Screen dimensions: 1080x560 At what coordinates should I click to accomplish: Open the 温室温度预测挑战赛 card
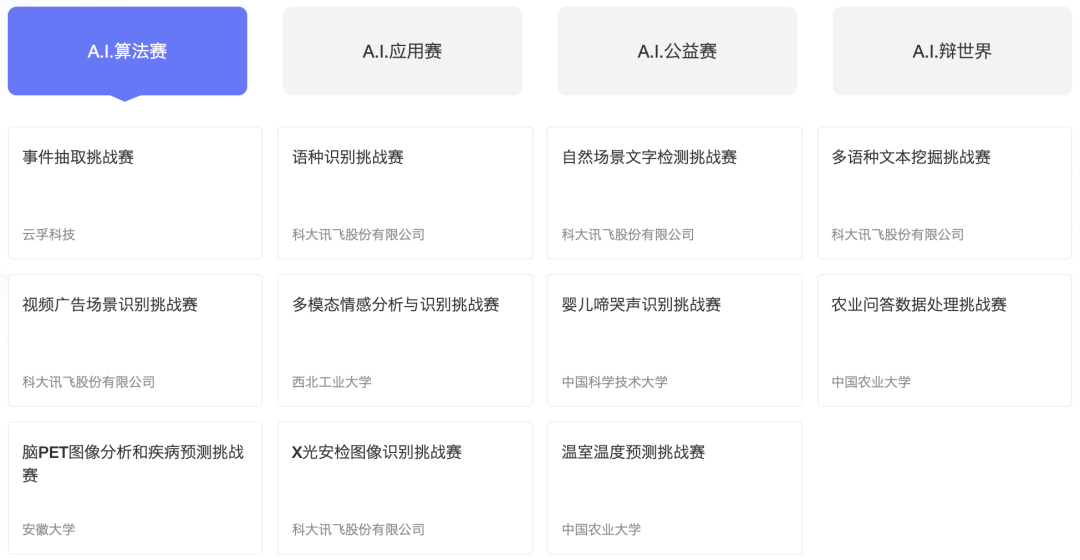coord(674,488)
